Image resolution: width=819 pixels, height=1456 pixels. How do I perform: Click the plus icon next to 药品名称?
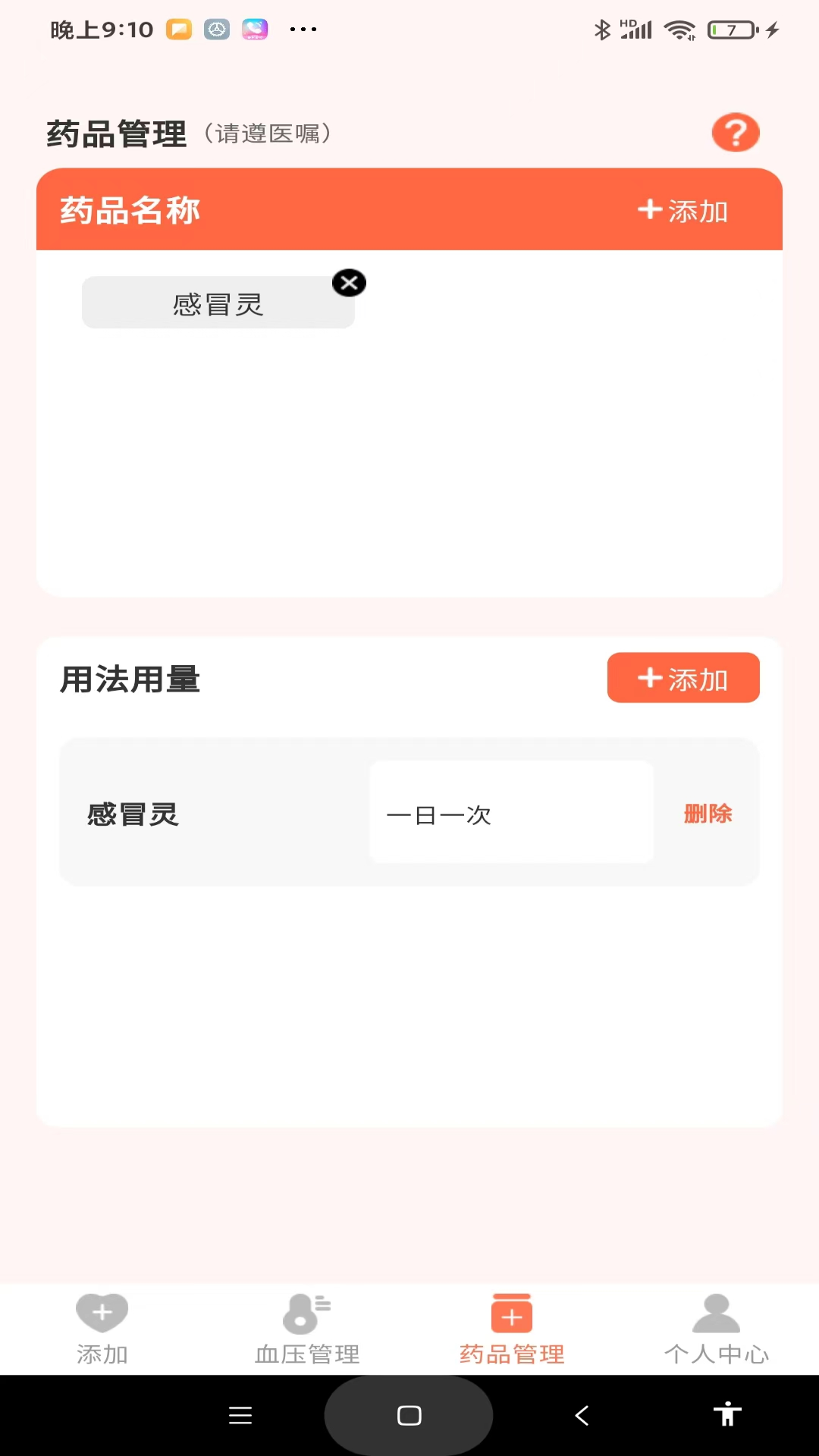point(650,210)
